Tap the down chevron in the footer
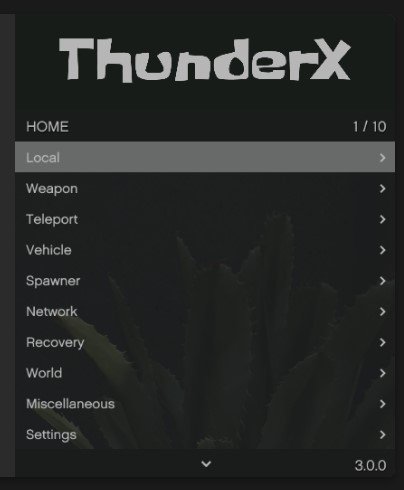The image size is (404, 490). point(206,464)
